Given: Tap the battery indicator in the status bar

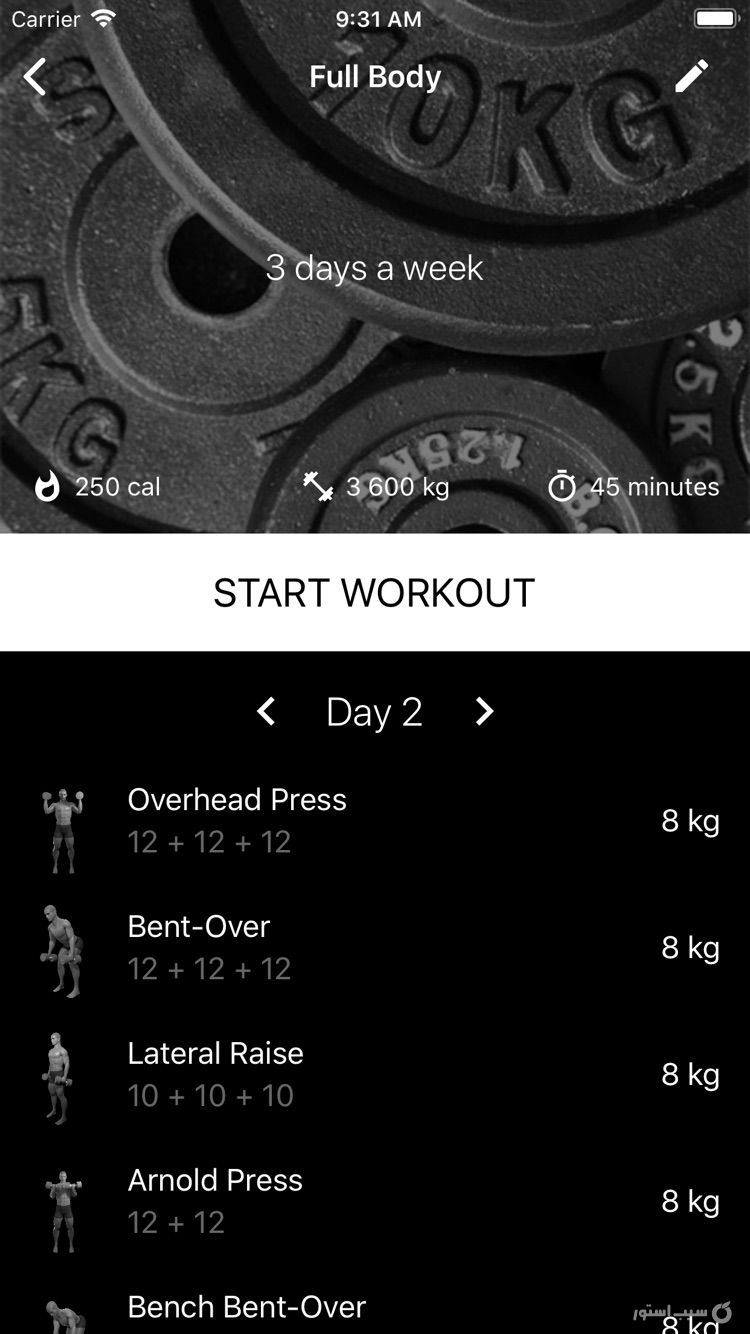Looking at the screenshot, I should 716,17.
